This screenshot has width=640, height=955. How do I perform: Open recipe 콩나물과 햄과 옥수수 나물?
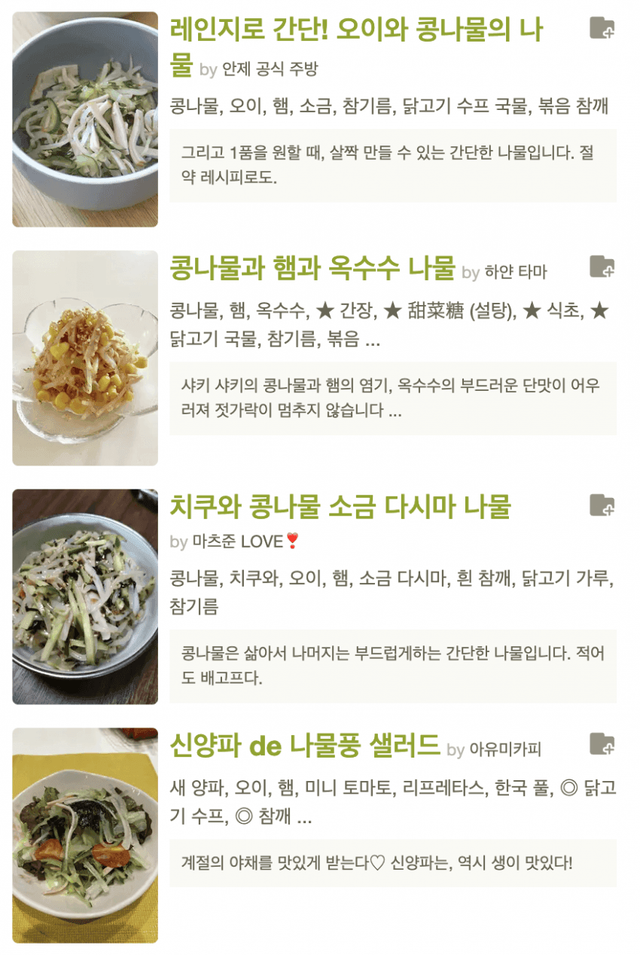312,268
